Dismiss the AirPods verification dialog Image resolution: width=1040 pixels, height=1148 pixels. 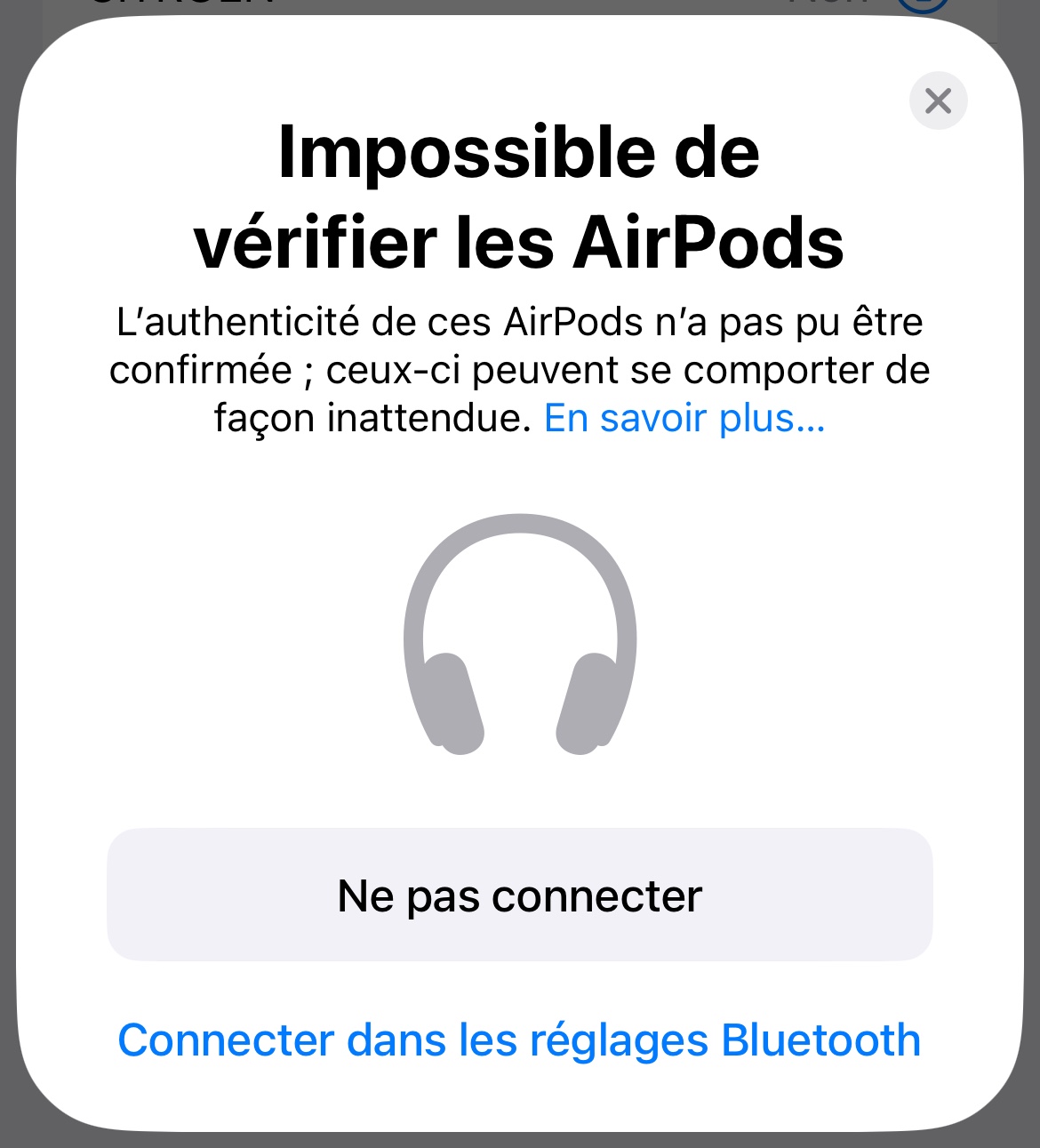coord(938,100)
